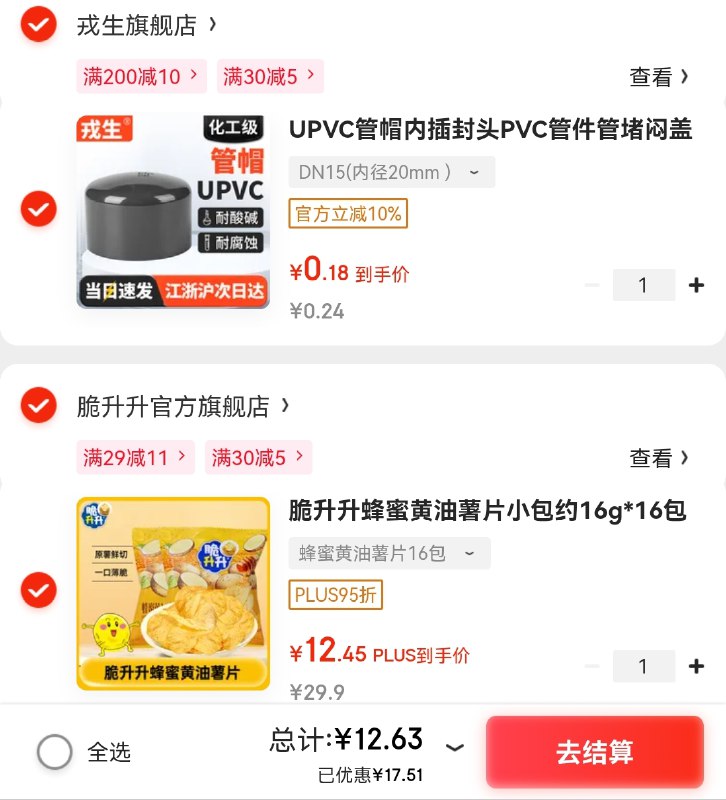Open the 脆升升蜂蜜黄油薯片 product image
726x800 pixels.
[x=173, y=593]
